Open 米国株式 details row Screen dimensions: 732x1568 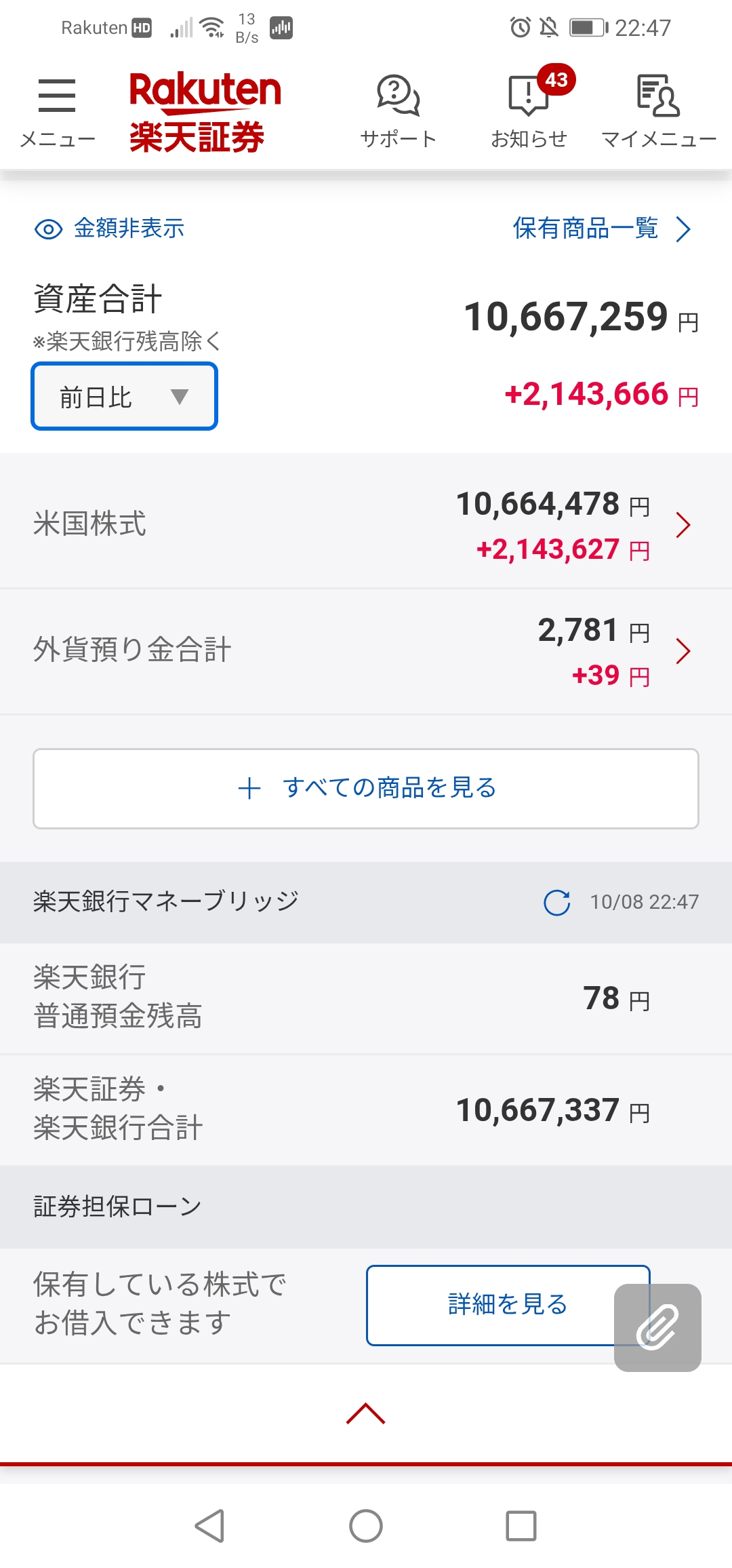366,524
